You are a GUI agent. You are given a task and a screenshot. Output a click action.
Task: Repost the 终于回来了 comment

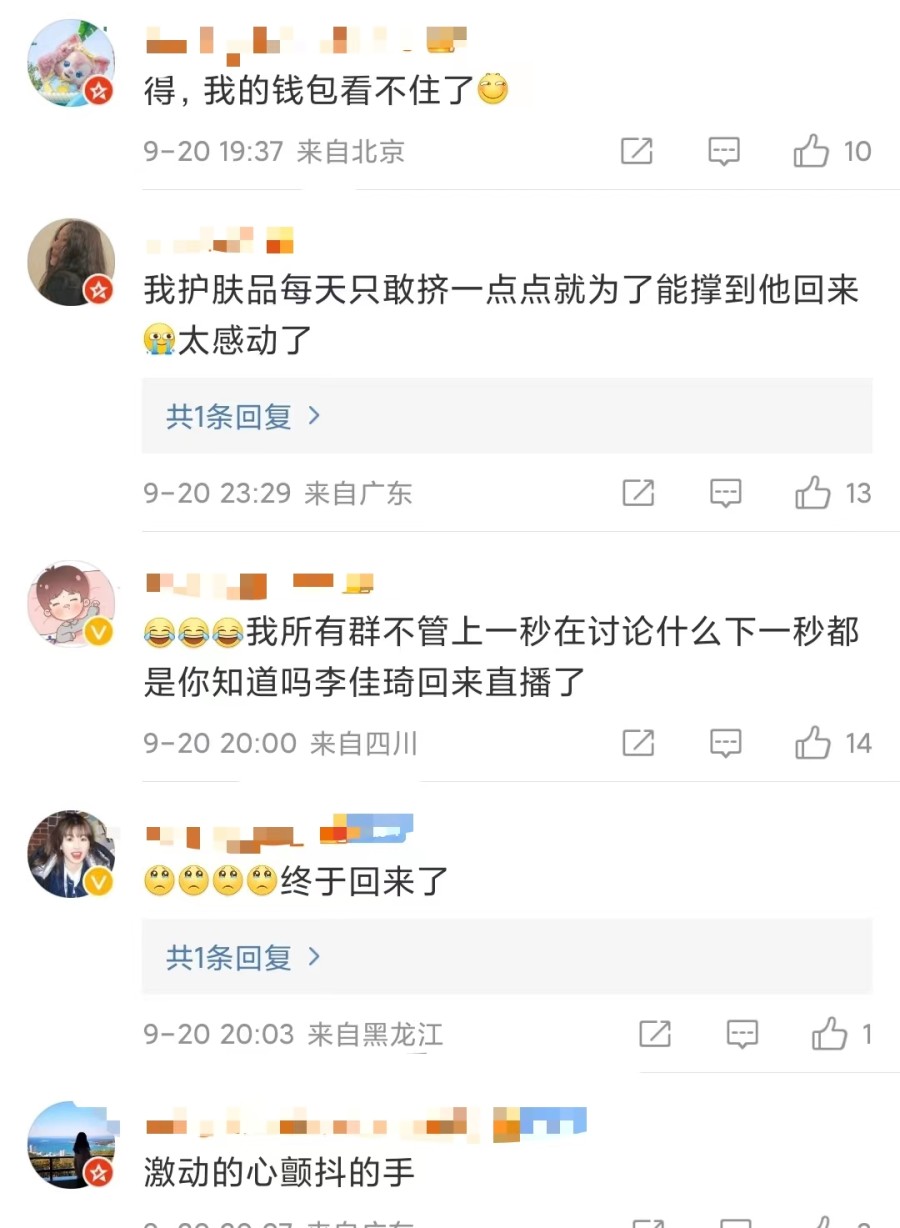point(655,1034)
